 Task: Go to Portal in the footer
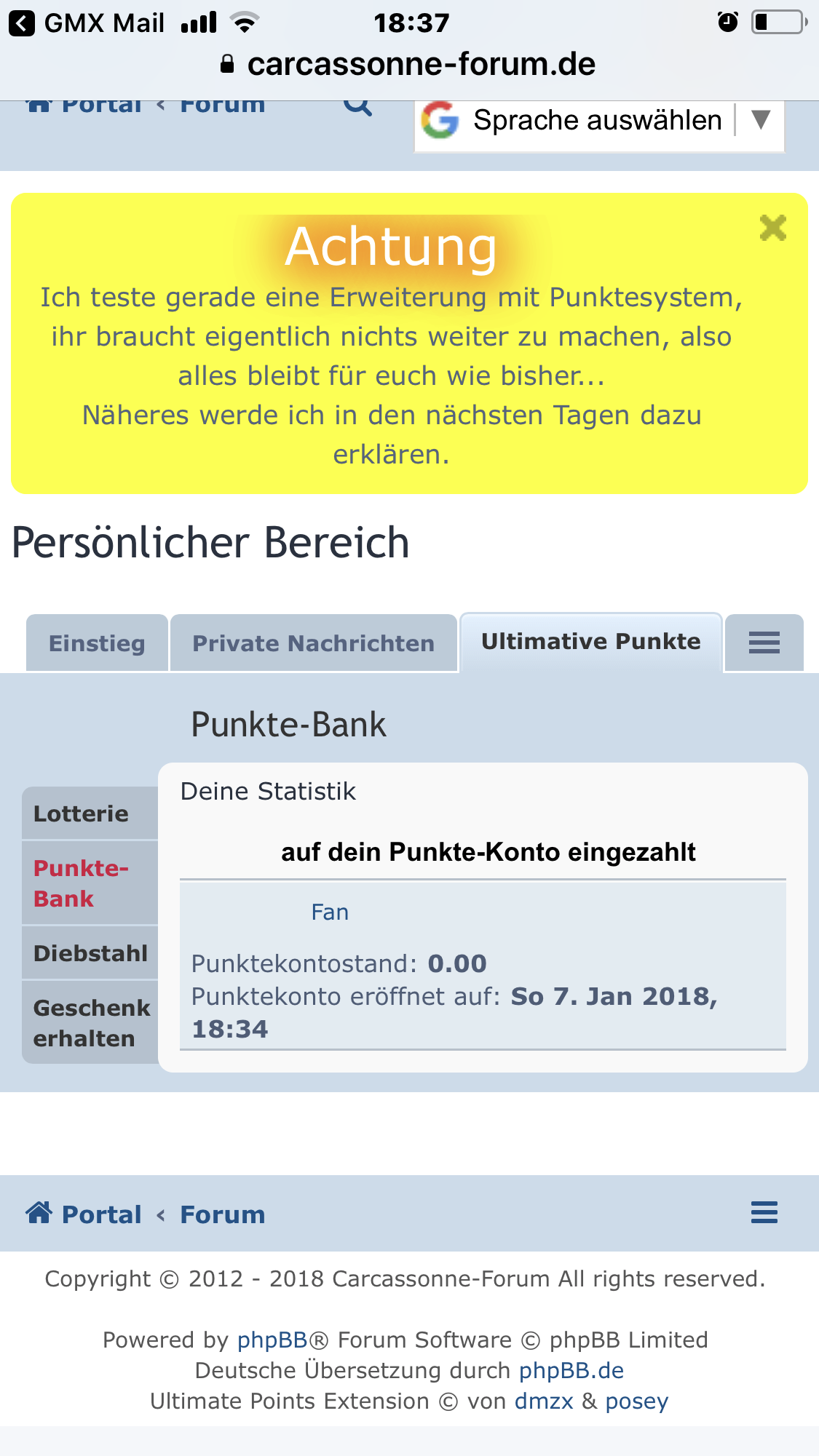[x=101, y=1214]
